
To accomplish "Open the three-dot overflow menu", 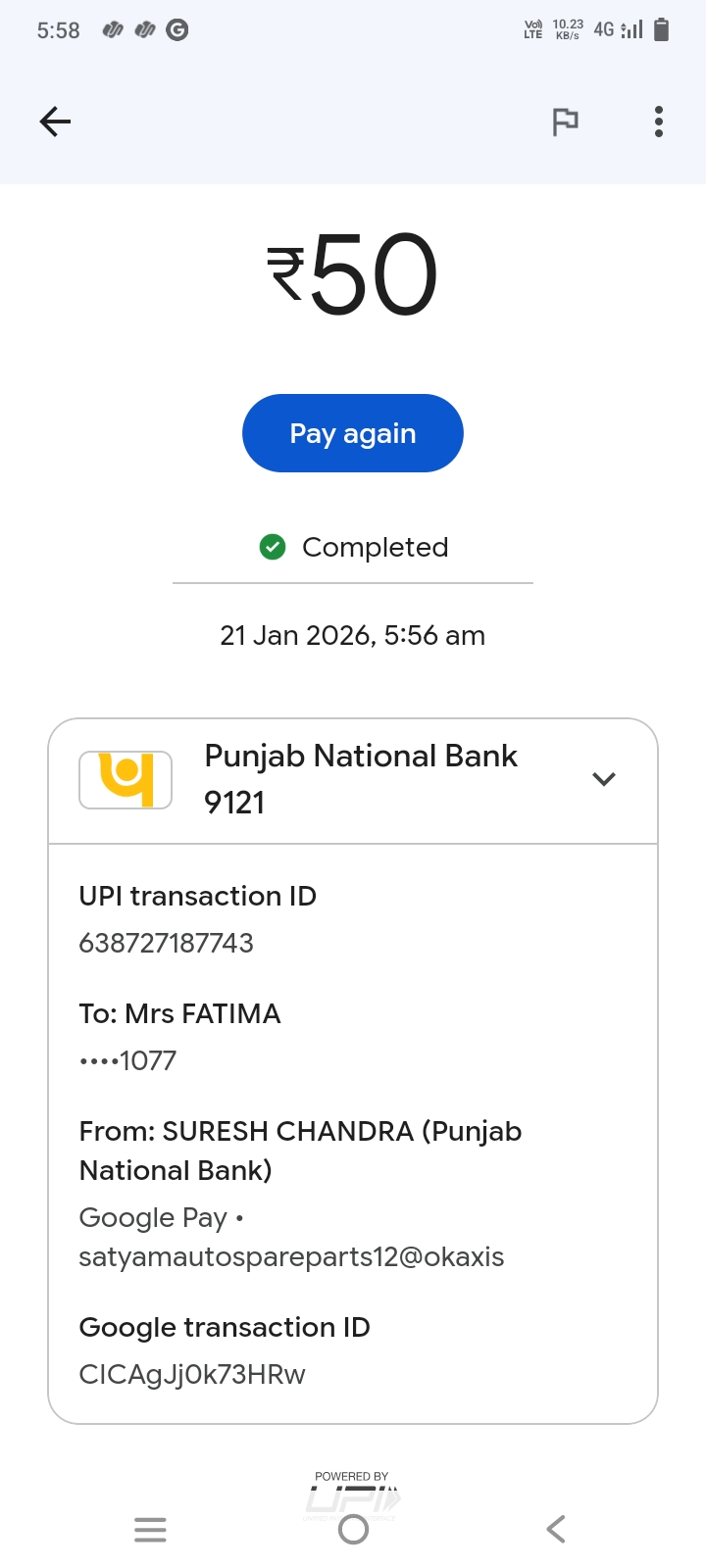I will (659, 122).
